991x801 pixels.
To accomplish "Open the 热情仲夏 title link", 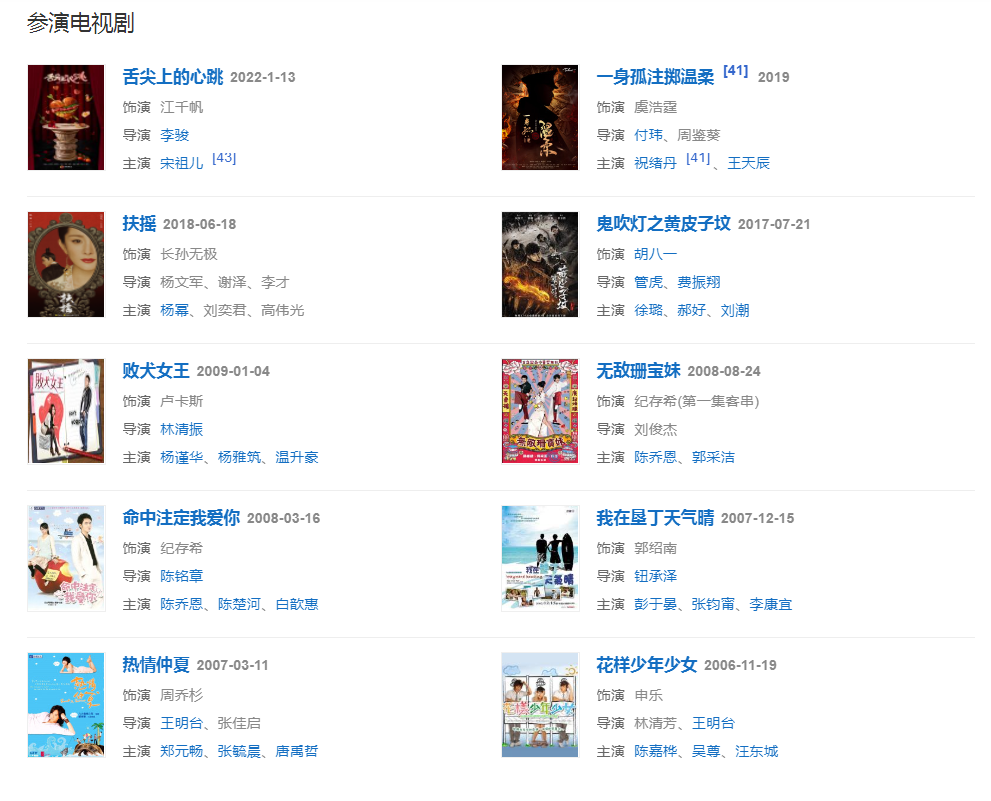I will pyautogui.click(x=155, y=665).
